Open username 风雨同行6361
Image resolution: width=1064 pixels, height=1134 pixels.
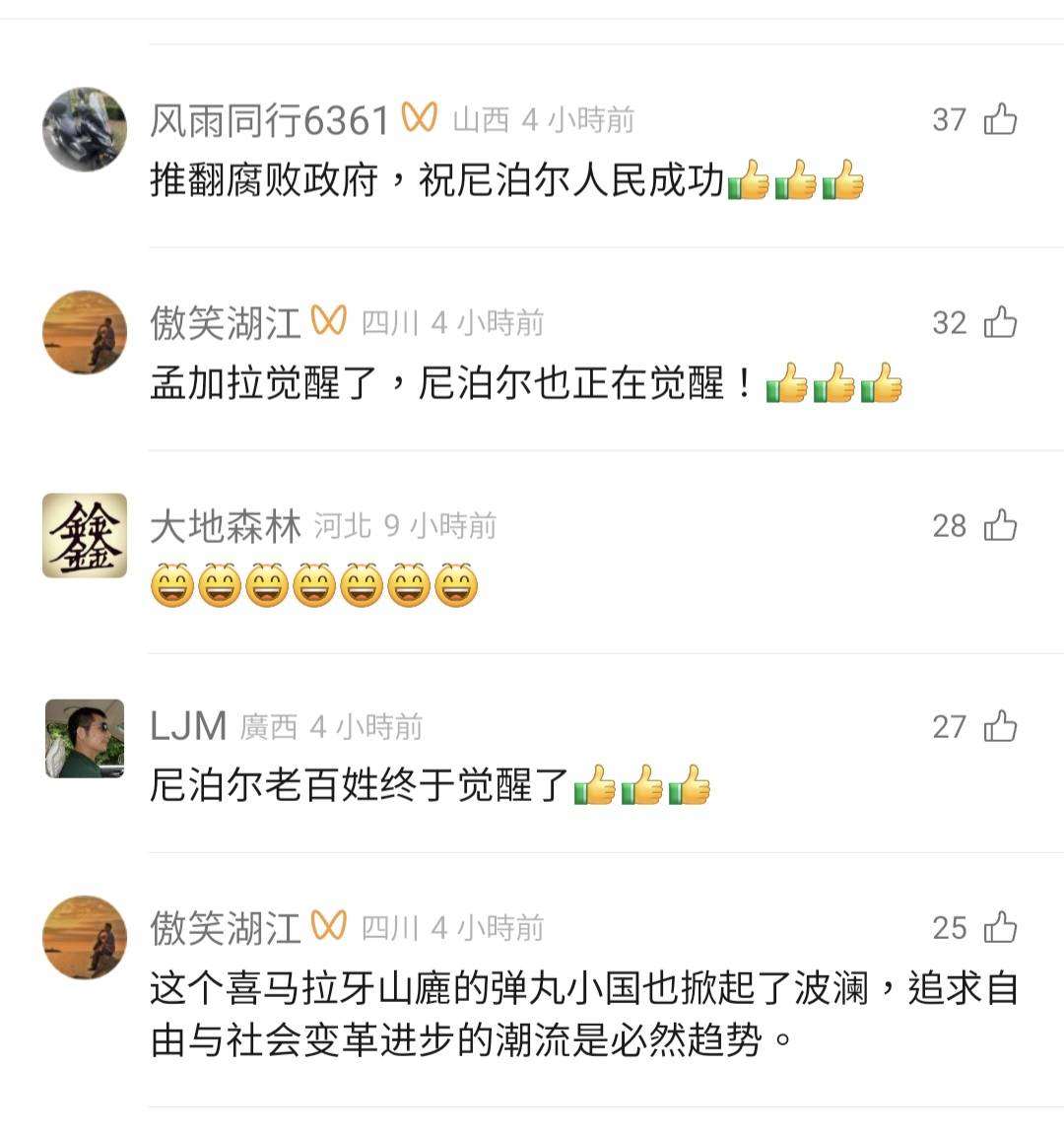pos(270,120)
